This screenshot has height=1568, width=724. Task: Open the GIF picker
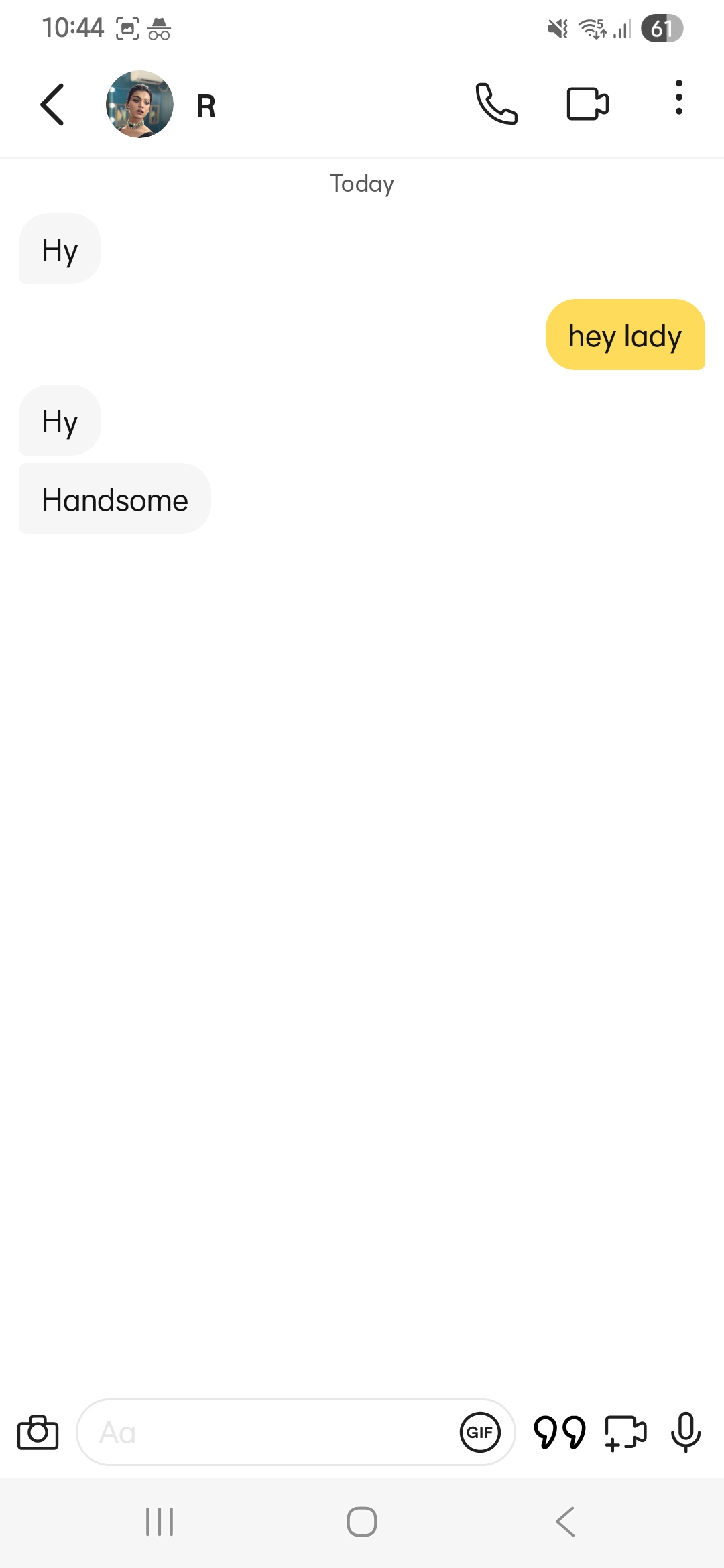click(x=480, y=1432)
